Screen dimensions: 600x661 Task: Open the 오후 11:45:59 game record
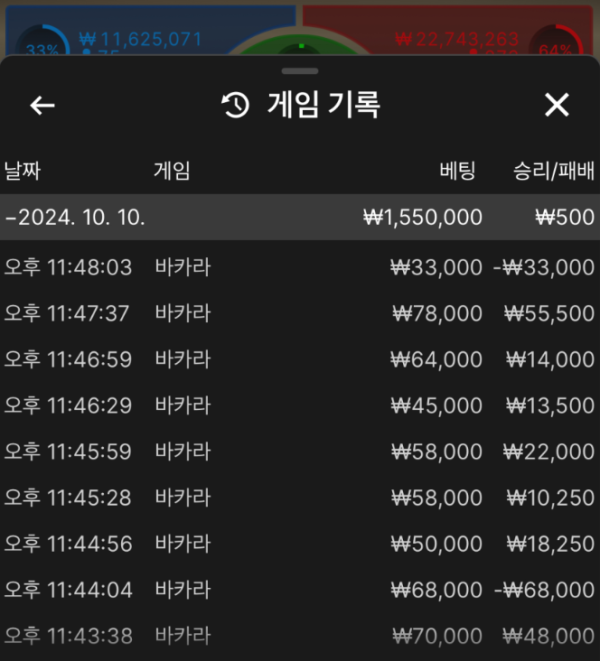tap(300, 451)
